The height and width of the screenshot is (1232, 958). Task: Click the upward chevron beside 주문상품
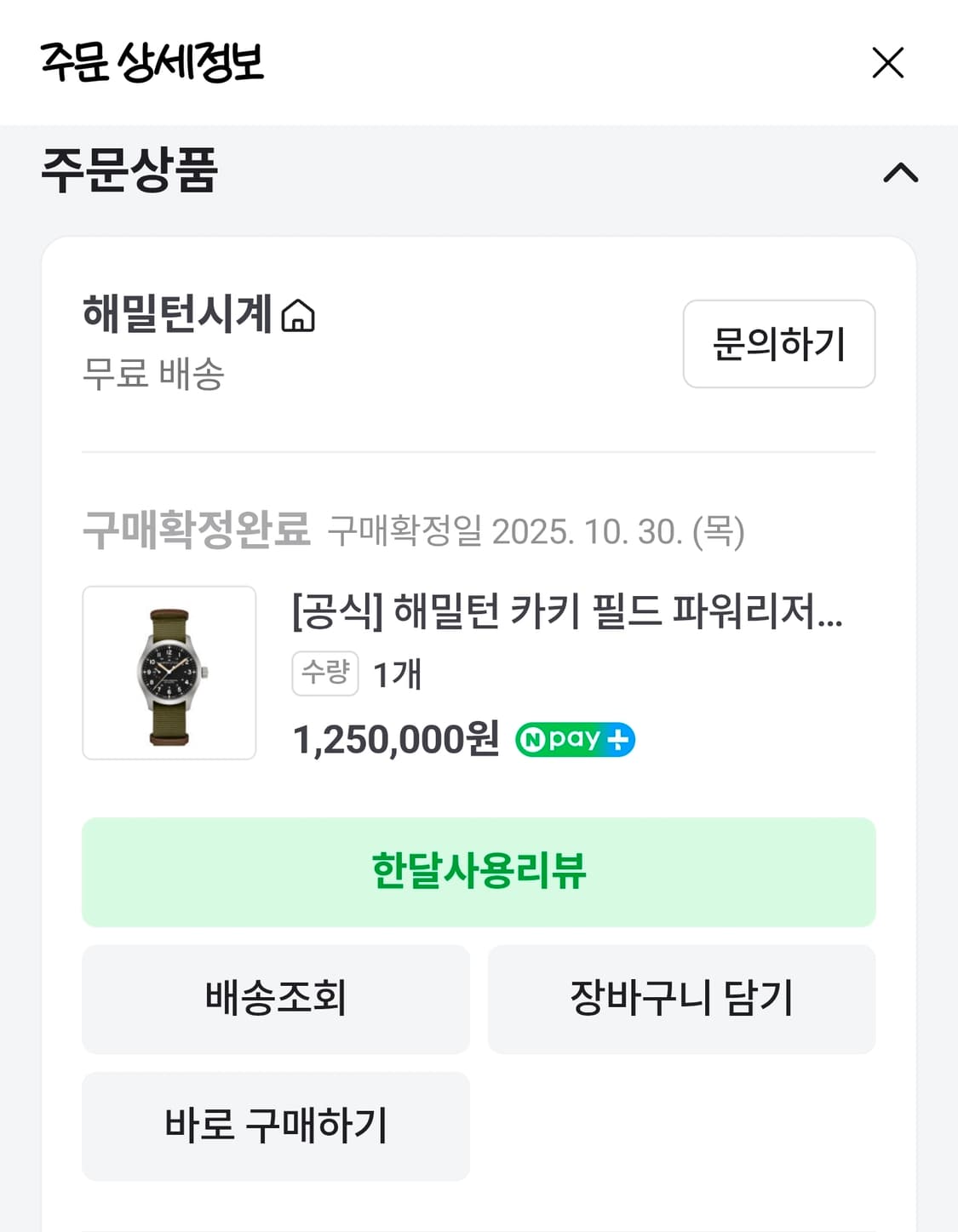903,174
